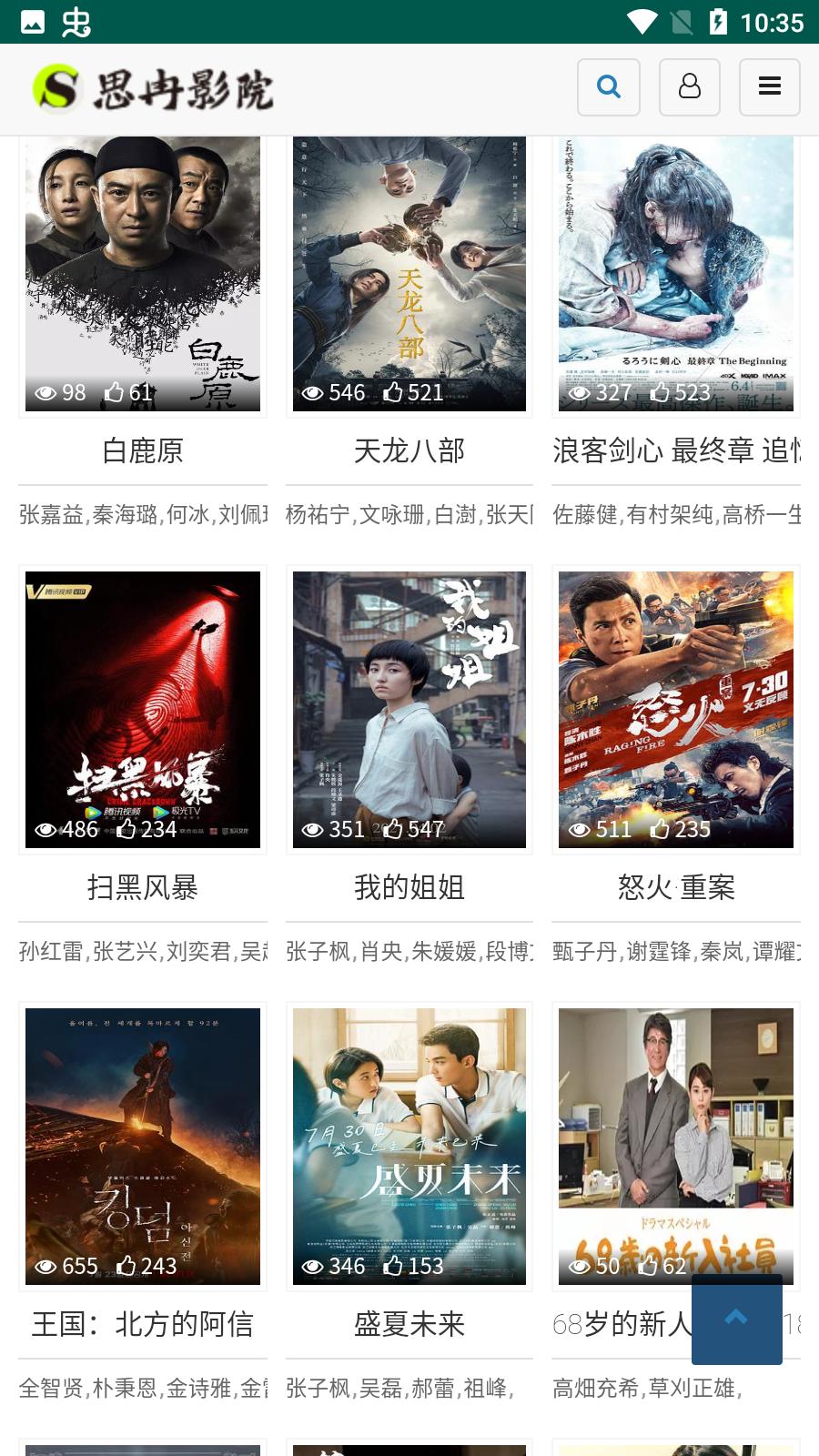The image size is (819, 1456).
Task: Click the eye view-count icon on 天龙八部
Action: tap(313, 392)
